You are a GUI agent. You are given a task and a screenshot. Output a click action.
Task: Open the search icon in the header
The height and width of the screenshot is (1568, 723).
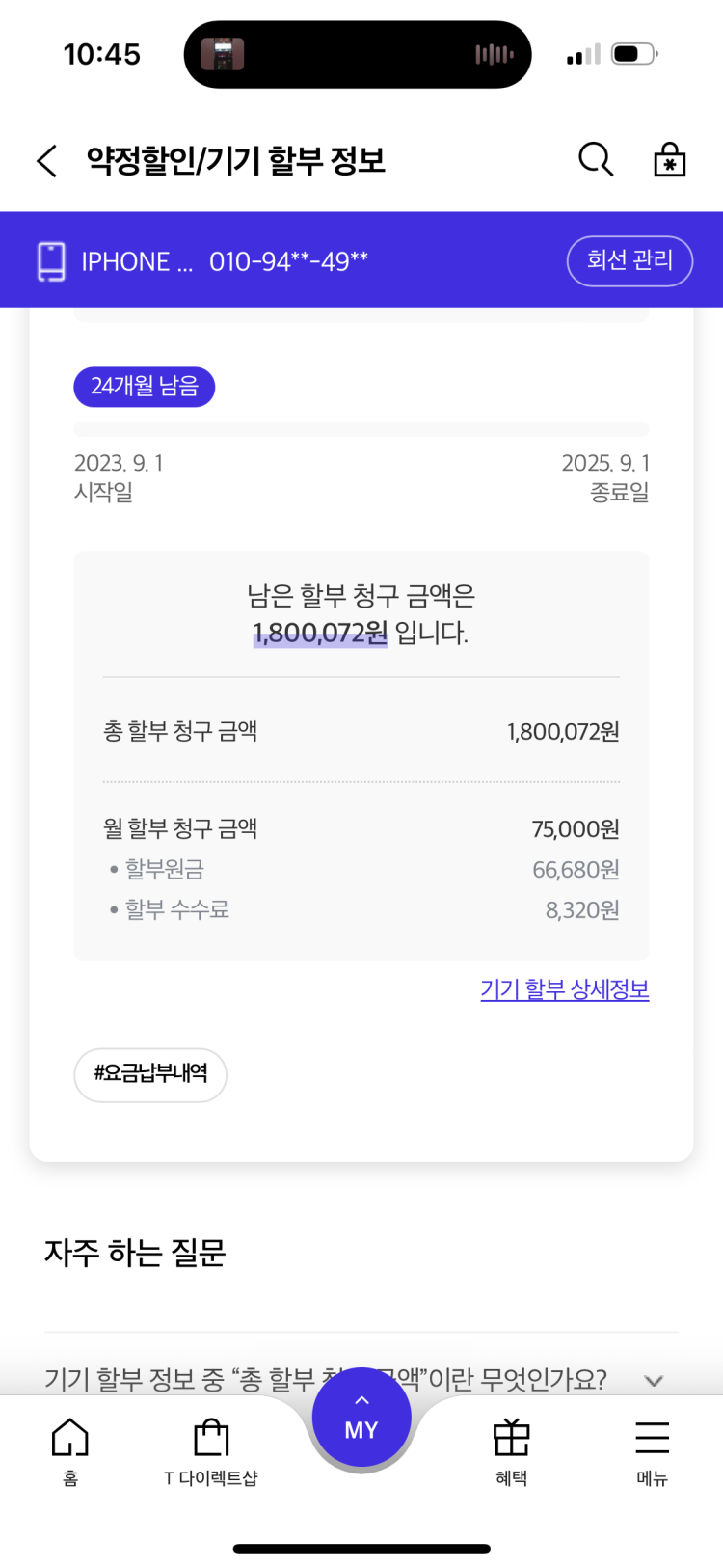(595, 160)
